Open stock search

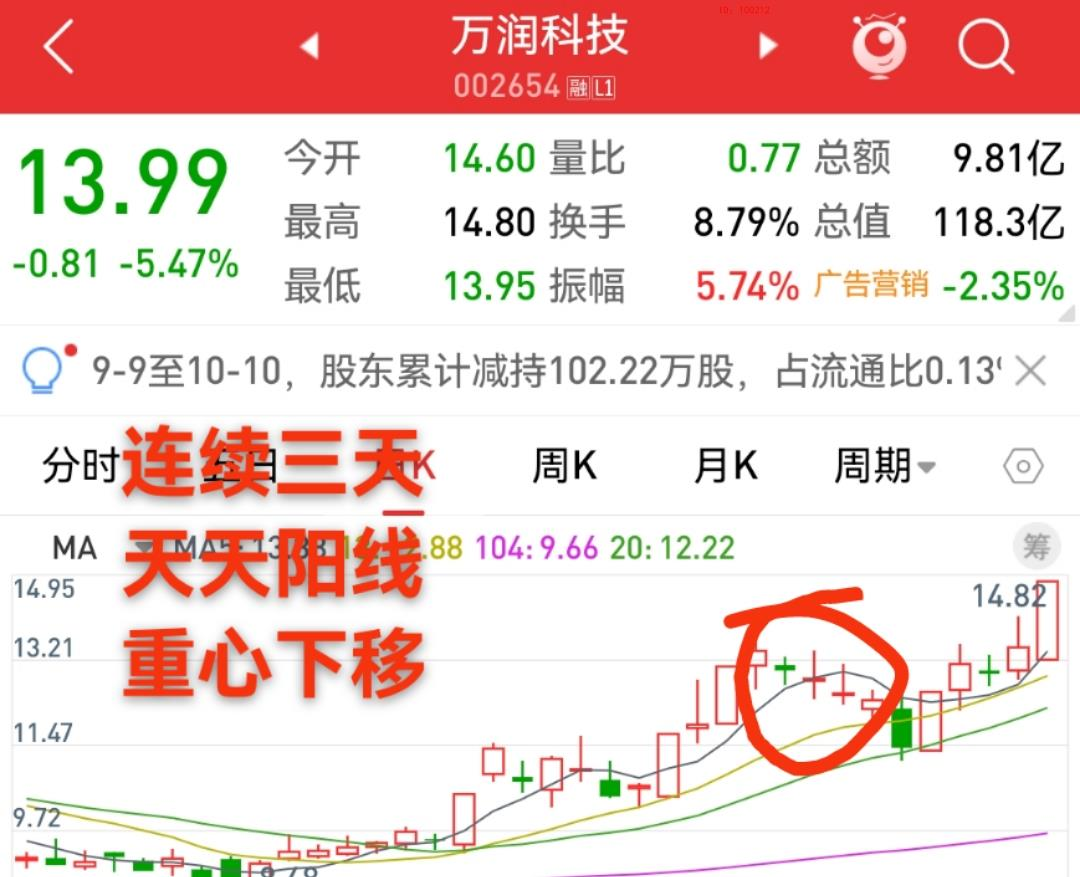point(985,46)
